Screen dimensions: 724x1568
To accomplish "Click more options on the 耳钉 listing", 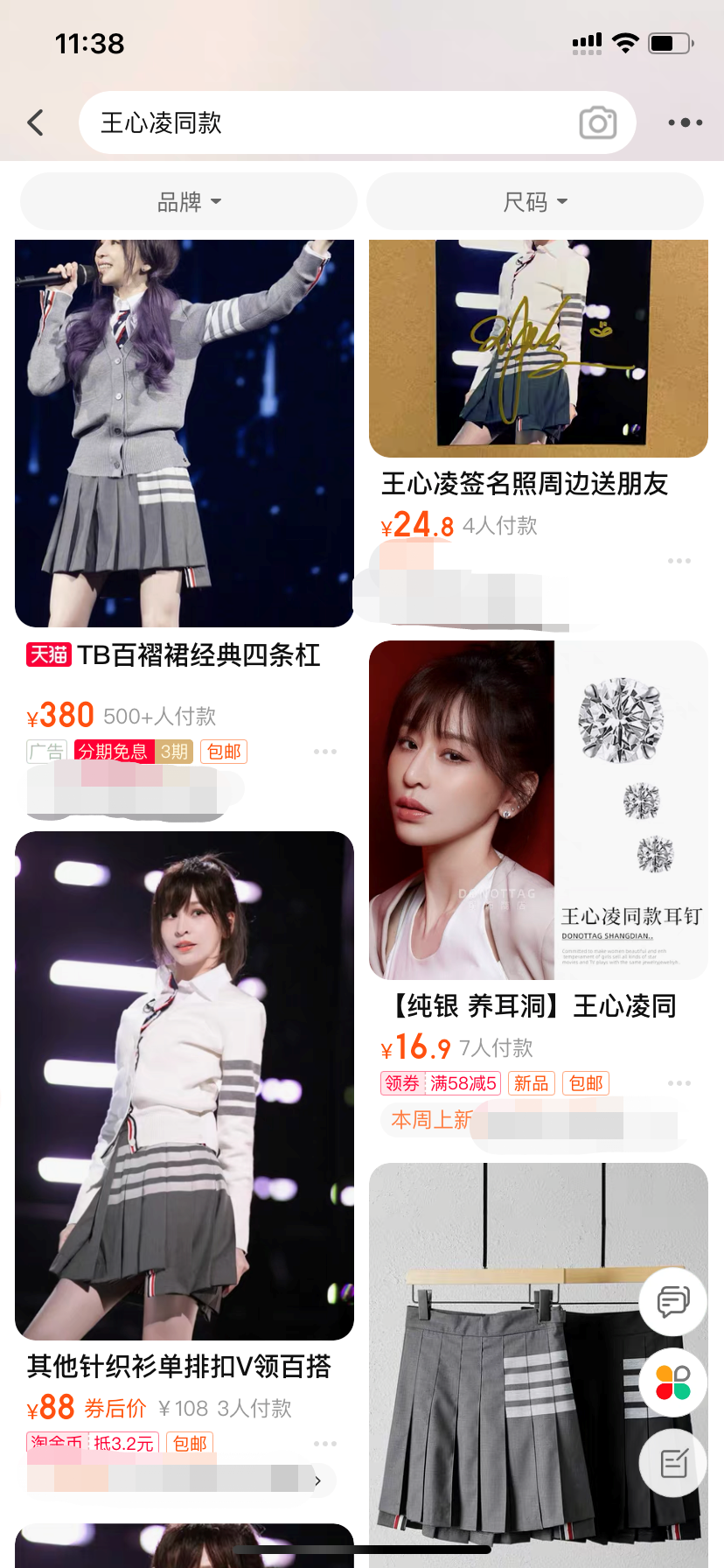I will point(679,1085).
